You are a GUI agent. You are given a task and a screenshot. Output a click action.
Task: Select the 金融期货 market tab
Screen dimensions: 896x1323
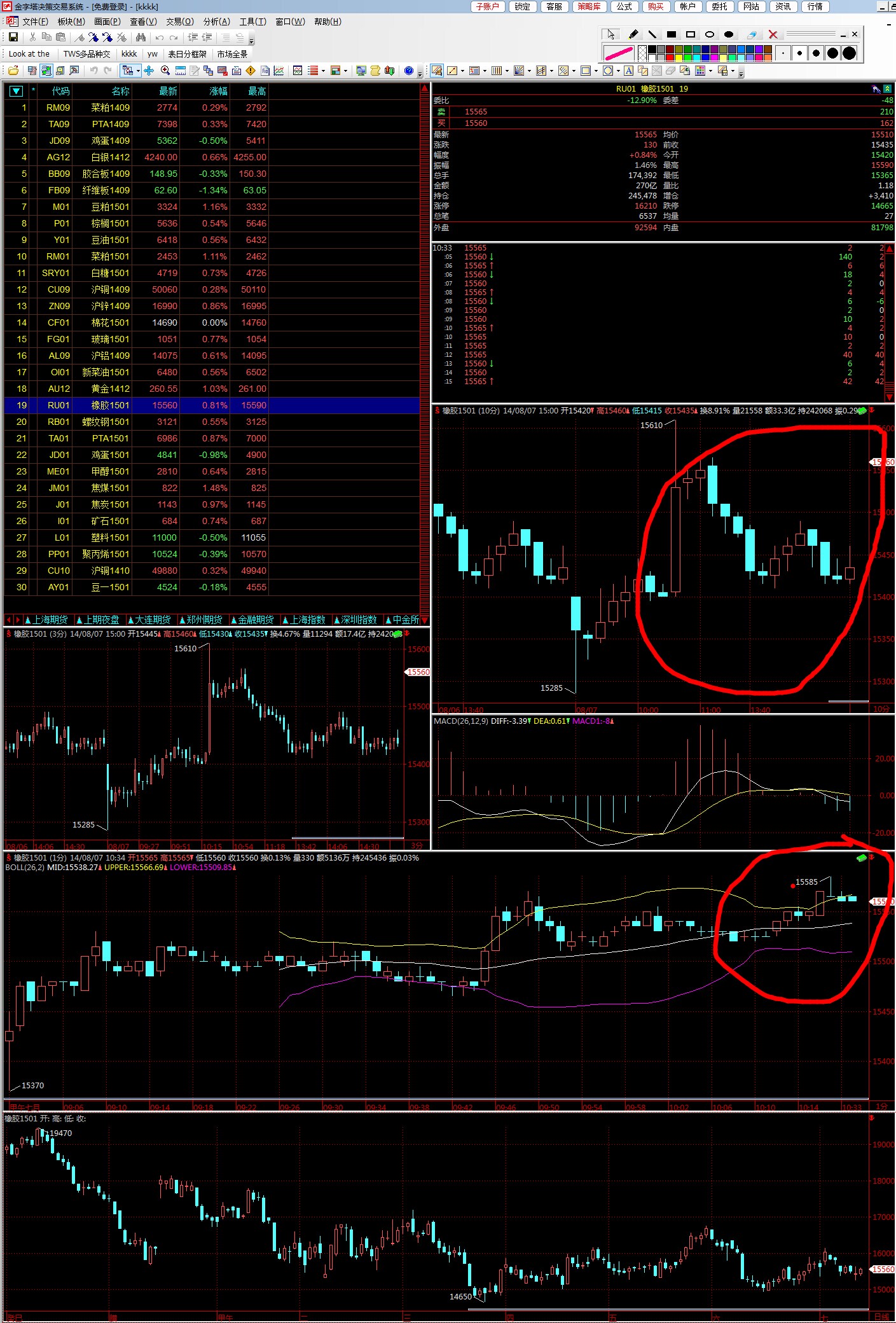click(256, 620)
